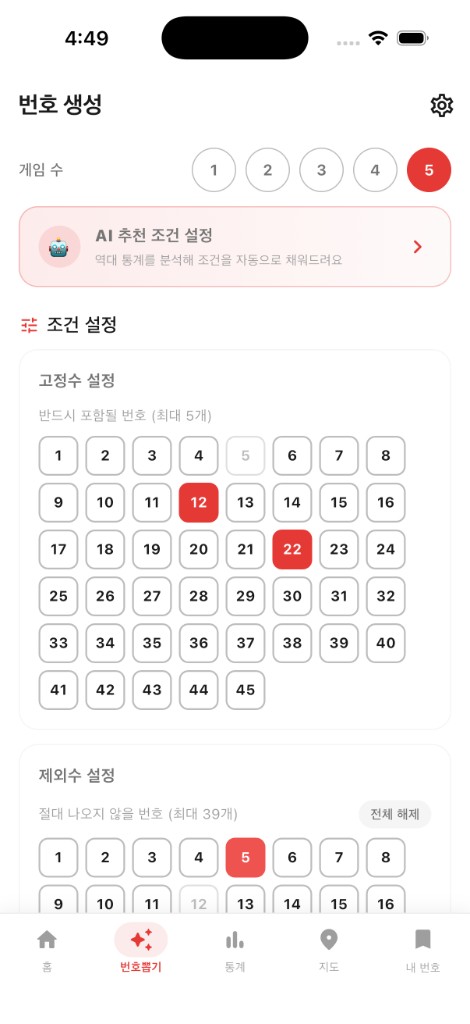Select fixed number 28
The height and width of the screenshot is (1024, 470).
click(198, 596)
